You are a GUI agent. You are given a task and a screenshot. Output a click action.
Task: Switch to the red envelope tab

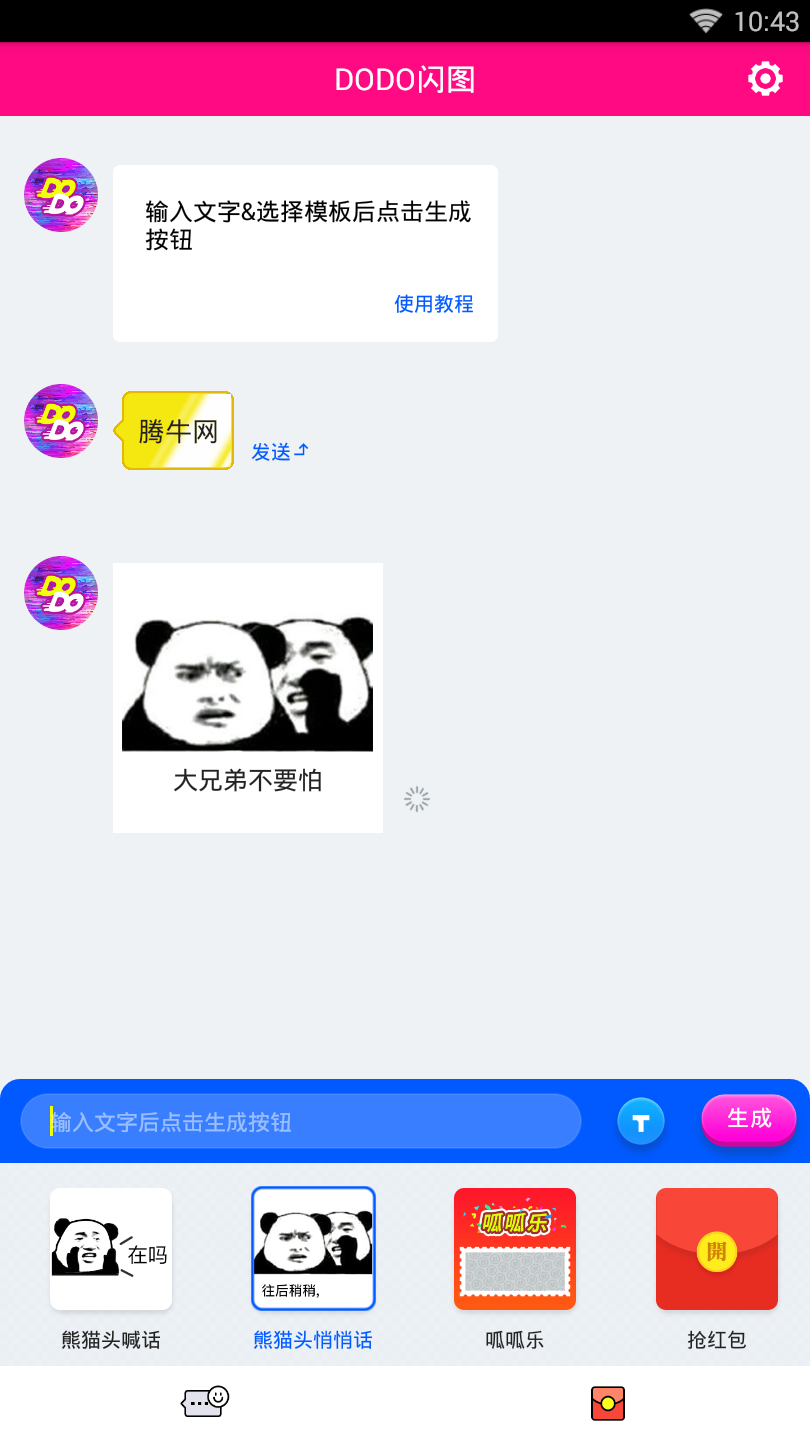pos(607,1402)
